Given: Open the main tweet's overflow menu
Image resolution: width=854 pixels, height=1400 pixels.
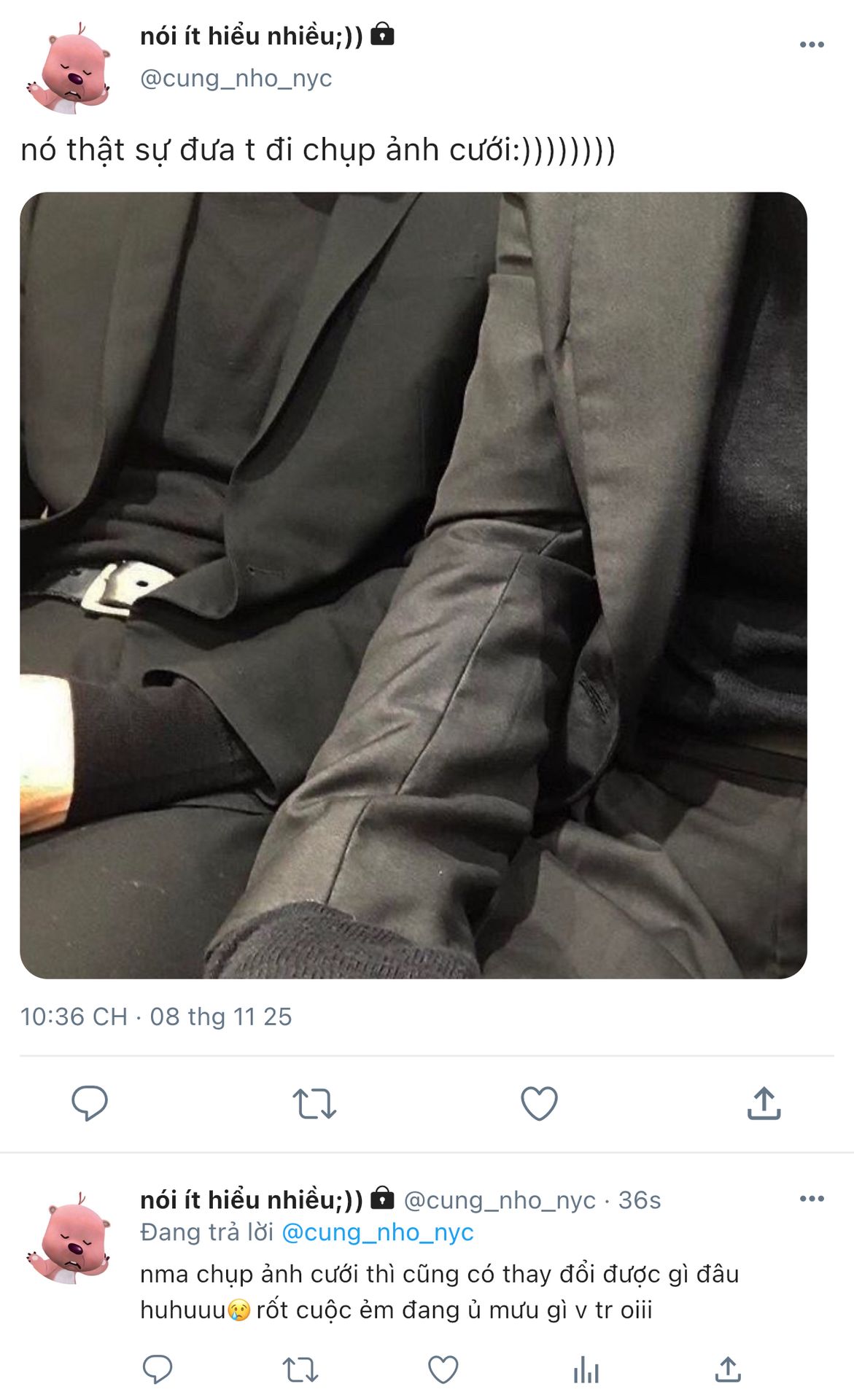Looking at the screenshot, I should pyautogui.click(x=811, y=45).
